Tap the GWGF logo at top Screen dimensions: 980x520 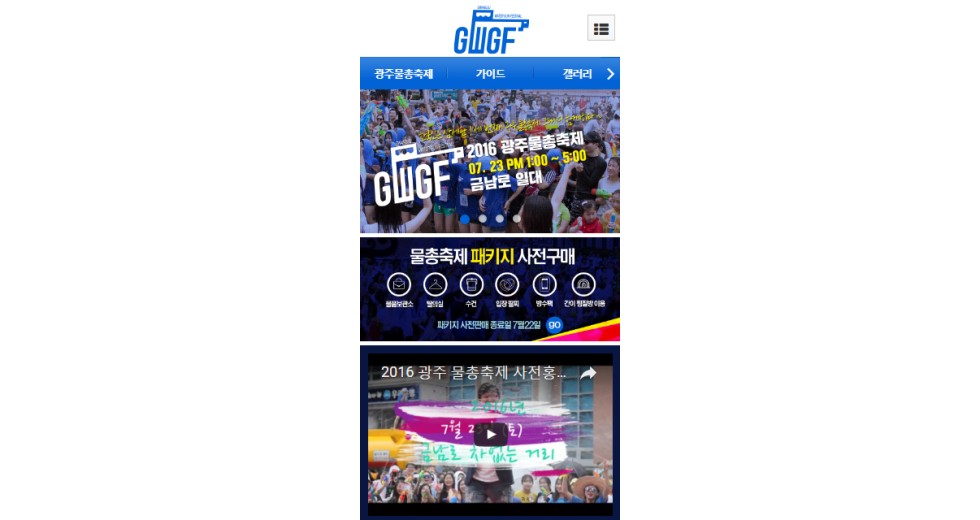pos(490,31)
